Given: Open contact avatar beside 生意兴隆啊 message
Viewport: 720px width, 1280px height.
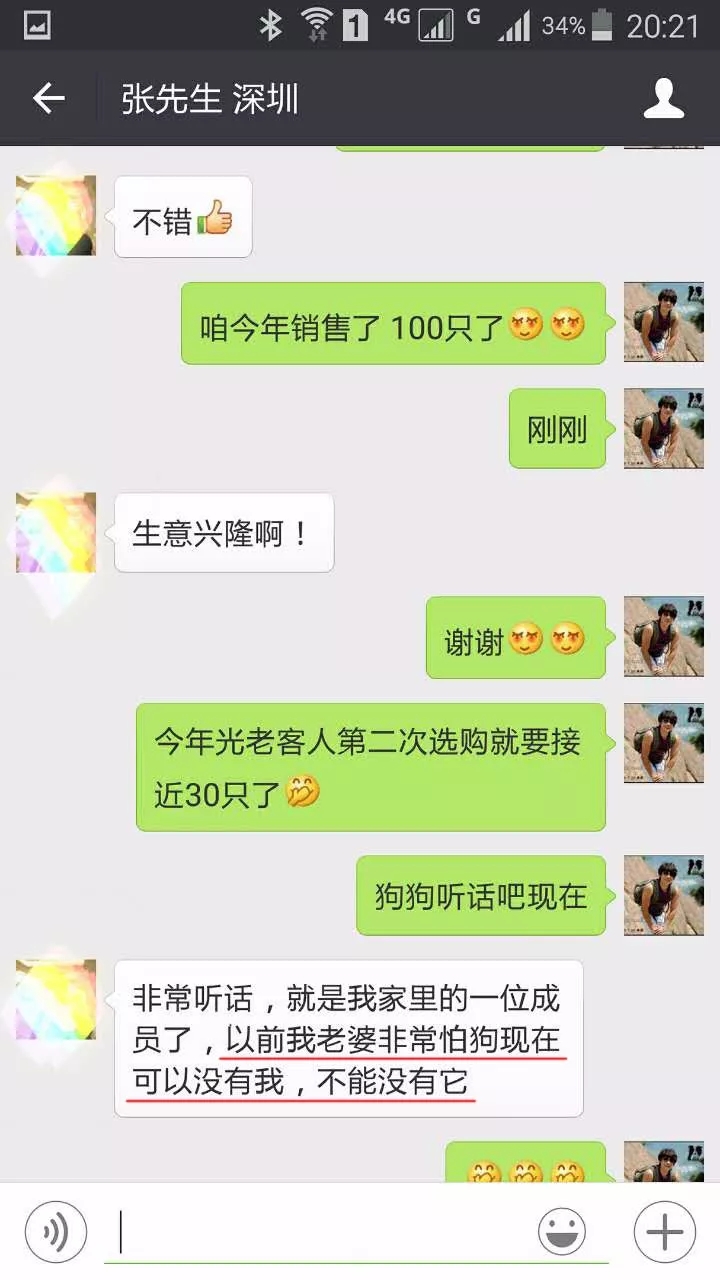Looking at the screenshot, I should pos(56,532).
